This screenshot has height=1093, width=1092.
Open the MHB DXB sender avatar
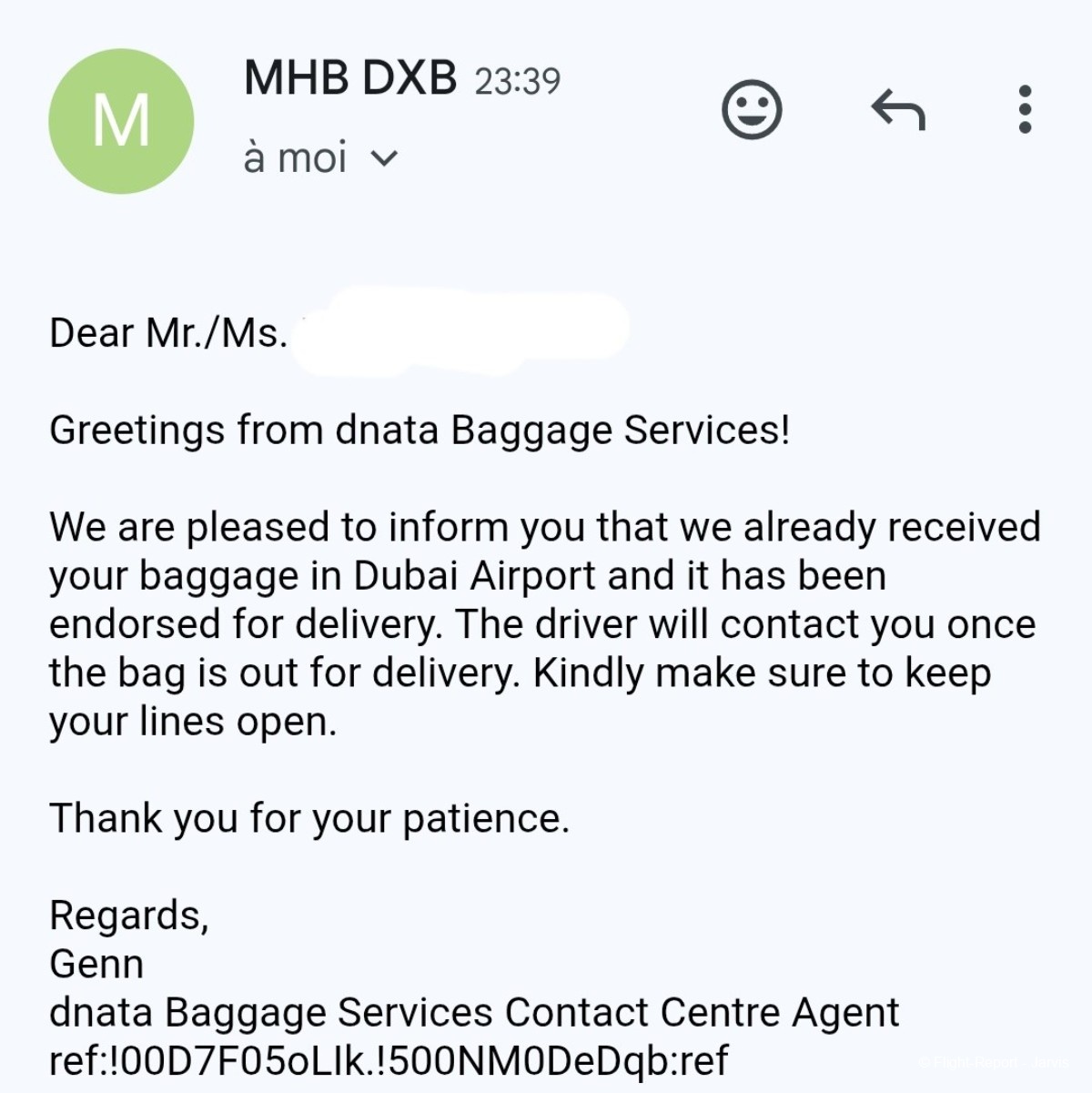pyautogui.click(x=121, y=121)
